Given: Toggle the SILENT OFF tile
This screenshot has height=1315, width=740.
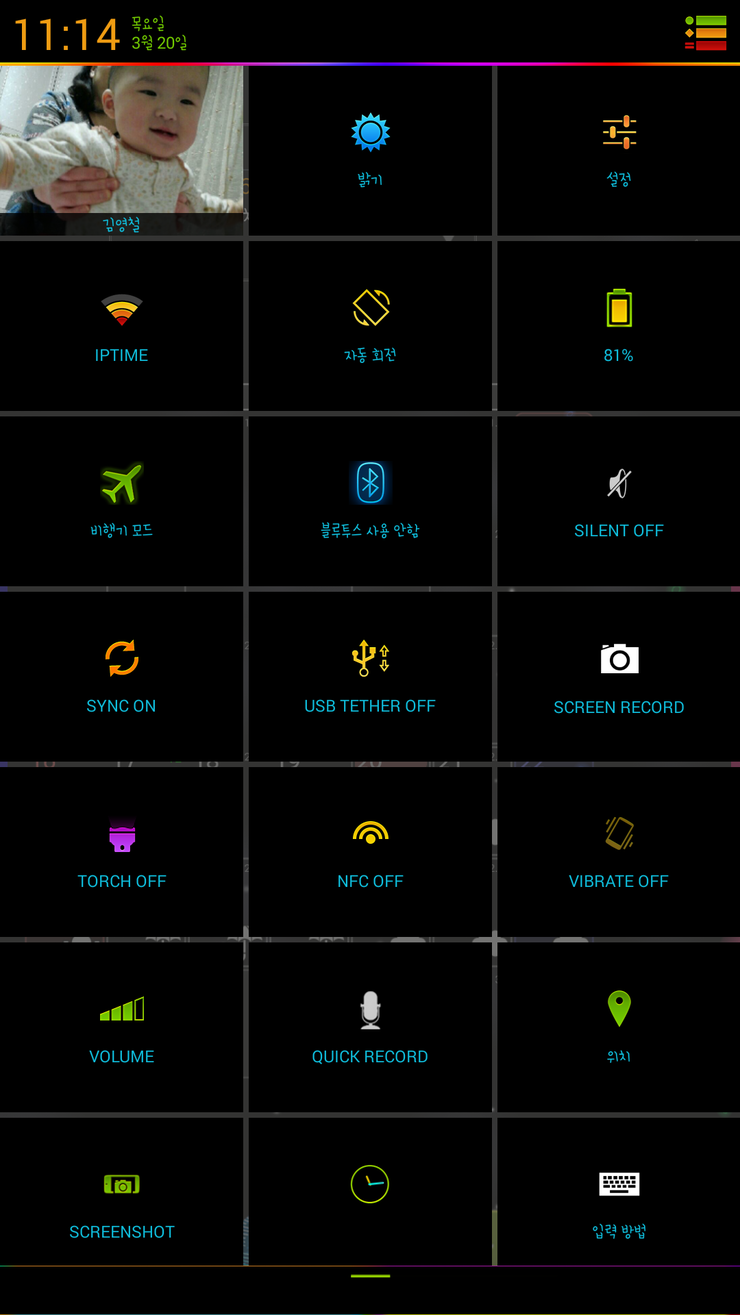Looking at the screenshot, I should pyautogui.click(x=618, y=500).
